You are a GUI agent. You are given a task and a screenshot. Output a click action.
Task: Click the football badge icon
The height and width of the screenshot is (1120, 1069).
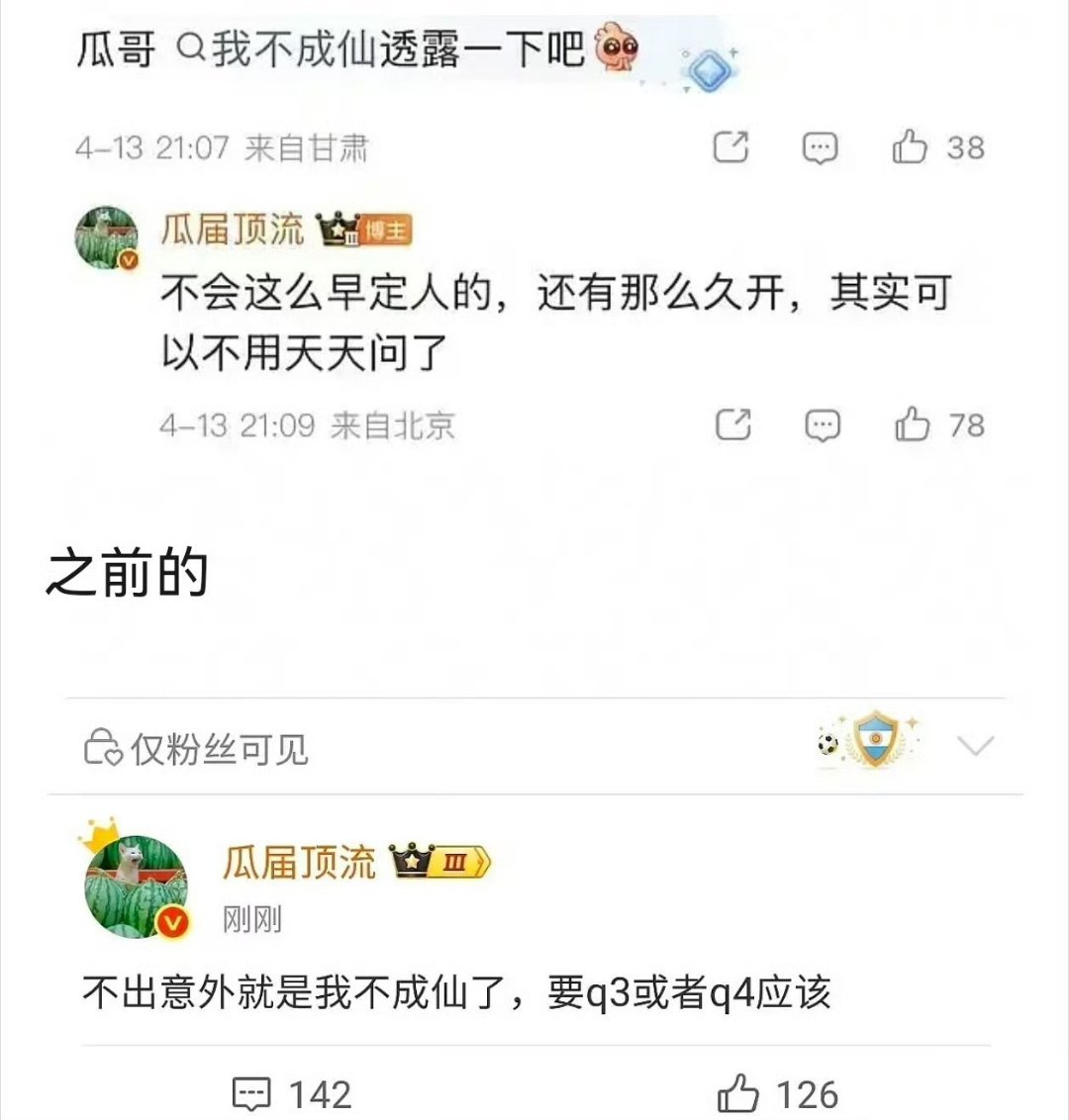coord(826,743)
